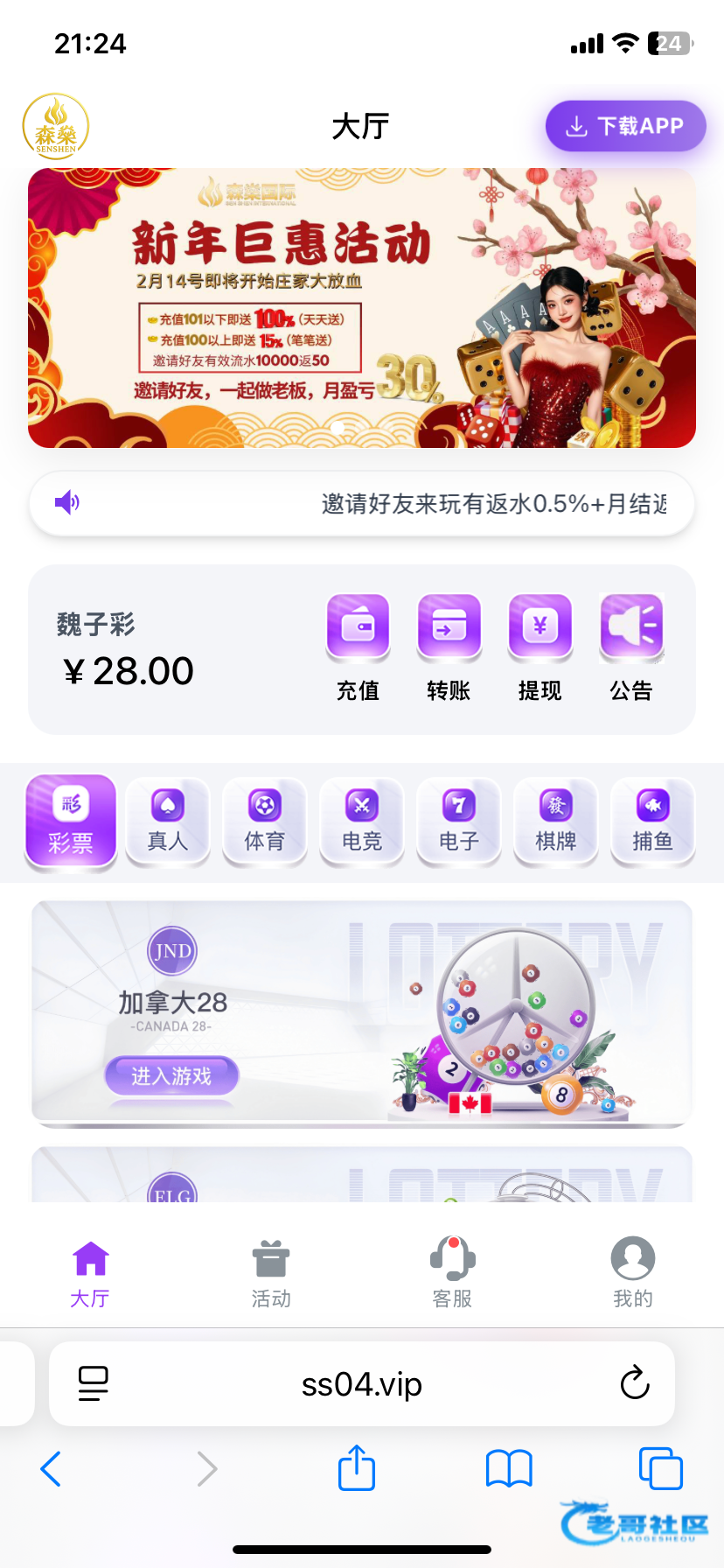
Task: Switch to the 电竞 esports category
Action: coord(362,822)
